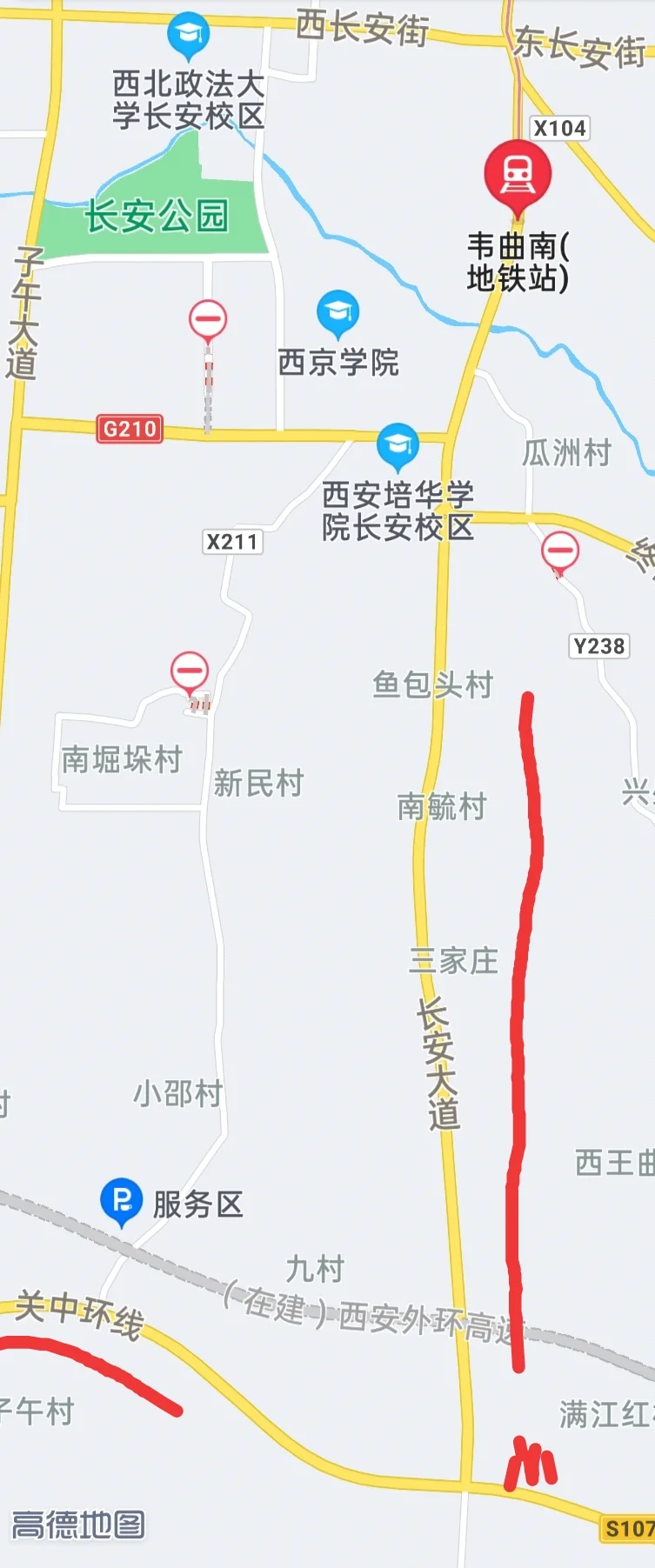Click the road closure icon near 长安公园
The height and width of the screenshot is (1568, 655).
pos(206,320)
